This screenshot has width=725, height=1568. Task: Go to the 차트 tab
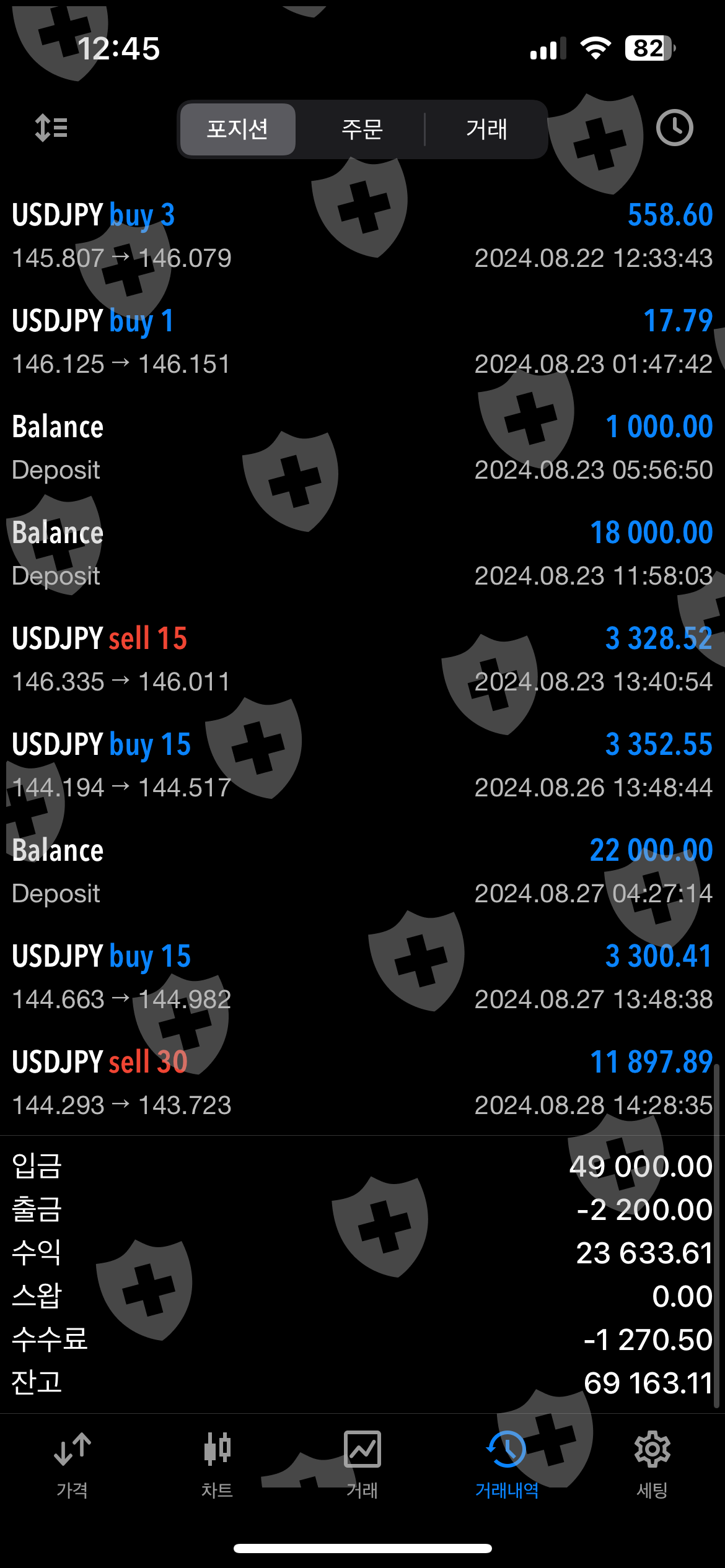click(217, 1464)
